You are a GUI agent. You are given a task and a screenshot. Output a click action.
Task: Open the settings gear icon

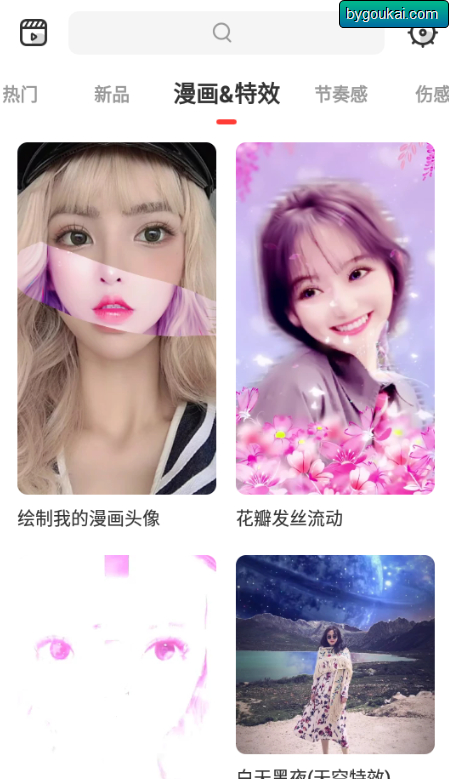(x=423, y=34)
